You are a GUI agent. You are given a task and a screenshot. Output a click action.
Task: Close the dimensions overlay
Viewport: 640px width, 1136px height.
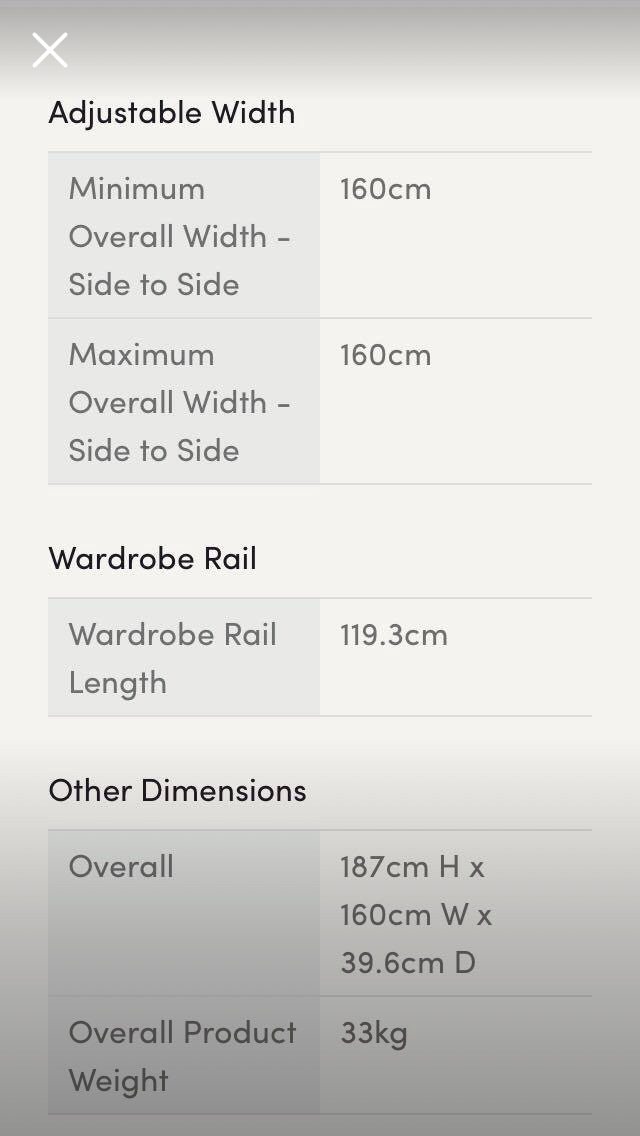(50, 50)
